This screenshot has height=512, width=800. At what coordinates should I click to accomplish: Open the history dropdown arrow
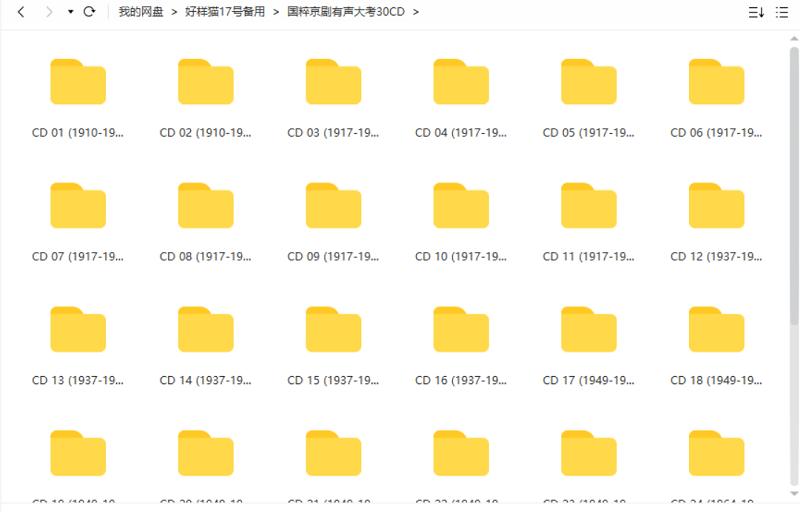tap(70, 12)
